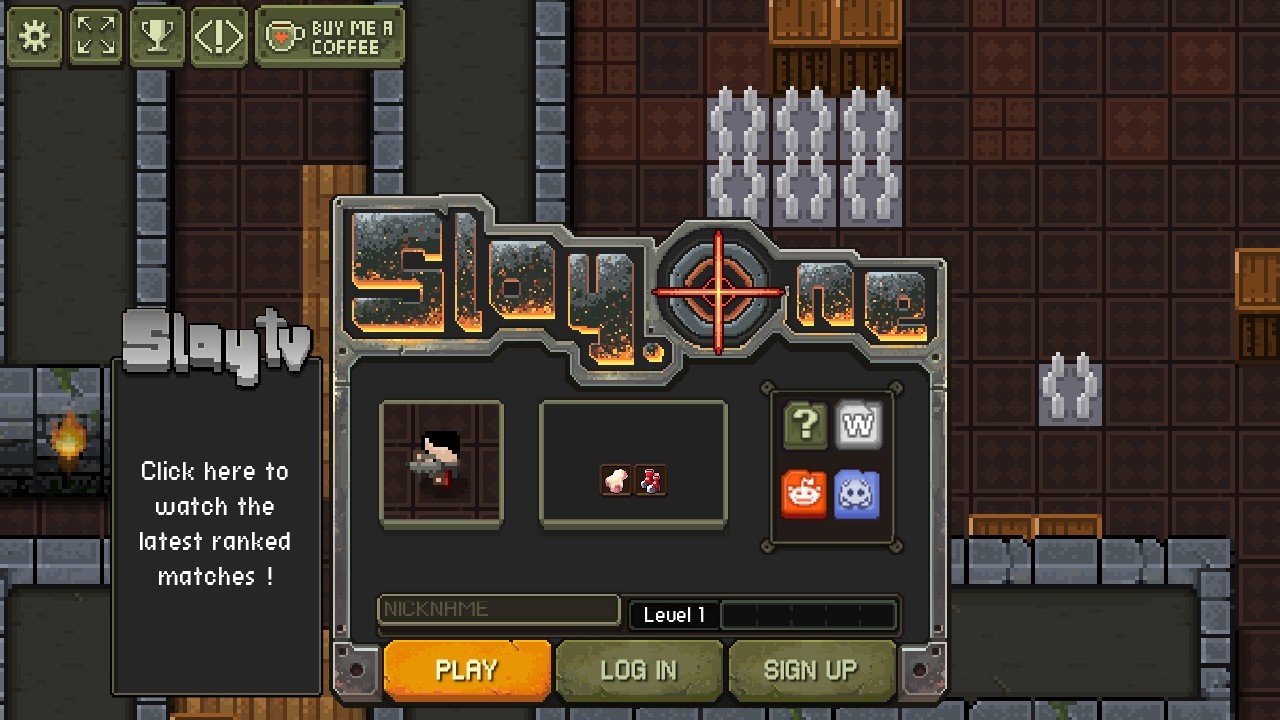Tap the Sign Up button
The width and height of the screenshot is (1280, 720).
(811, 670)
